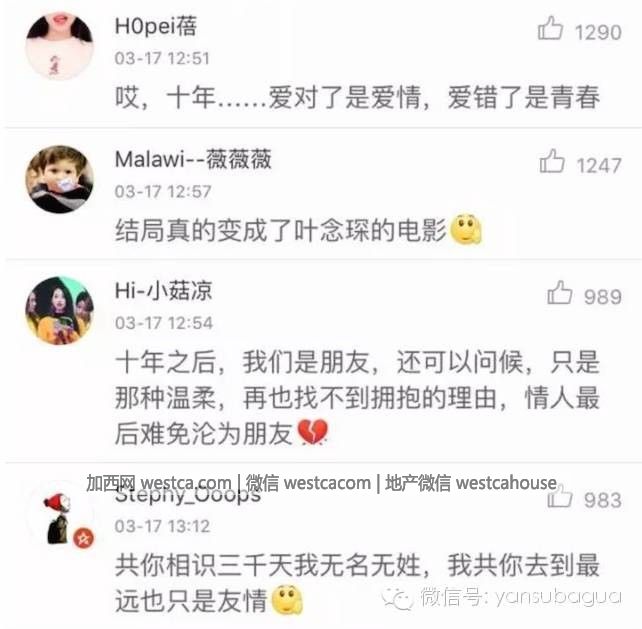The width and height of the screenshot is (642, 629).
Task: Like the comment posted at 13:12
Action: (560, 497)
